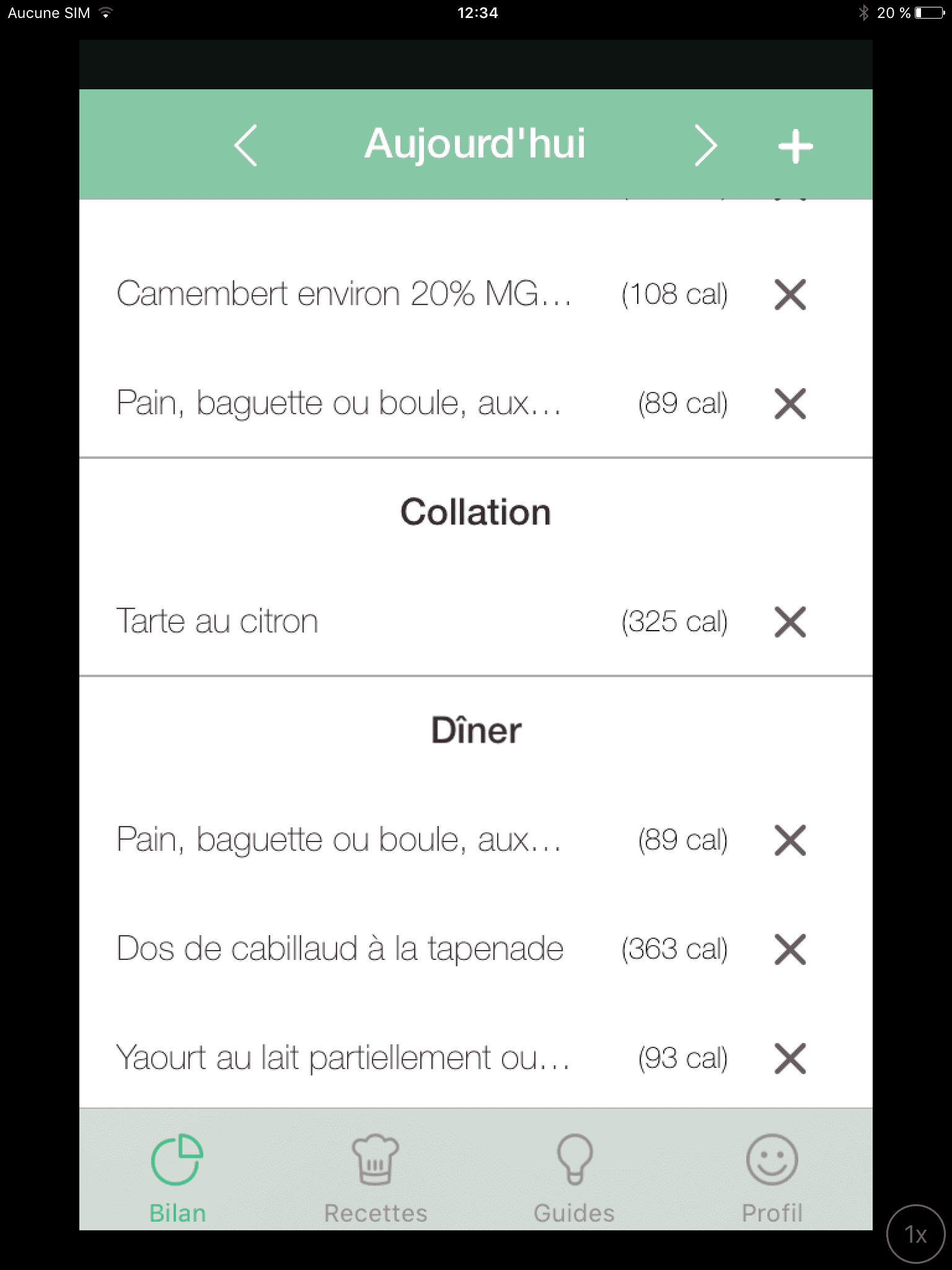Delete Dos de cabillaud à la tapenade
The height and width of the screenshot is (1270, 952).
pos(790,949)
